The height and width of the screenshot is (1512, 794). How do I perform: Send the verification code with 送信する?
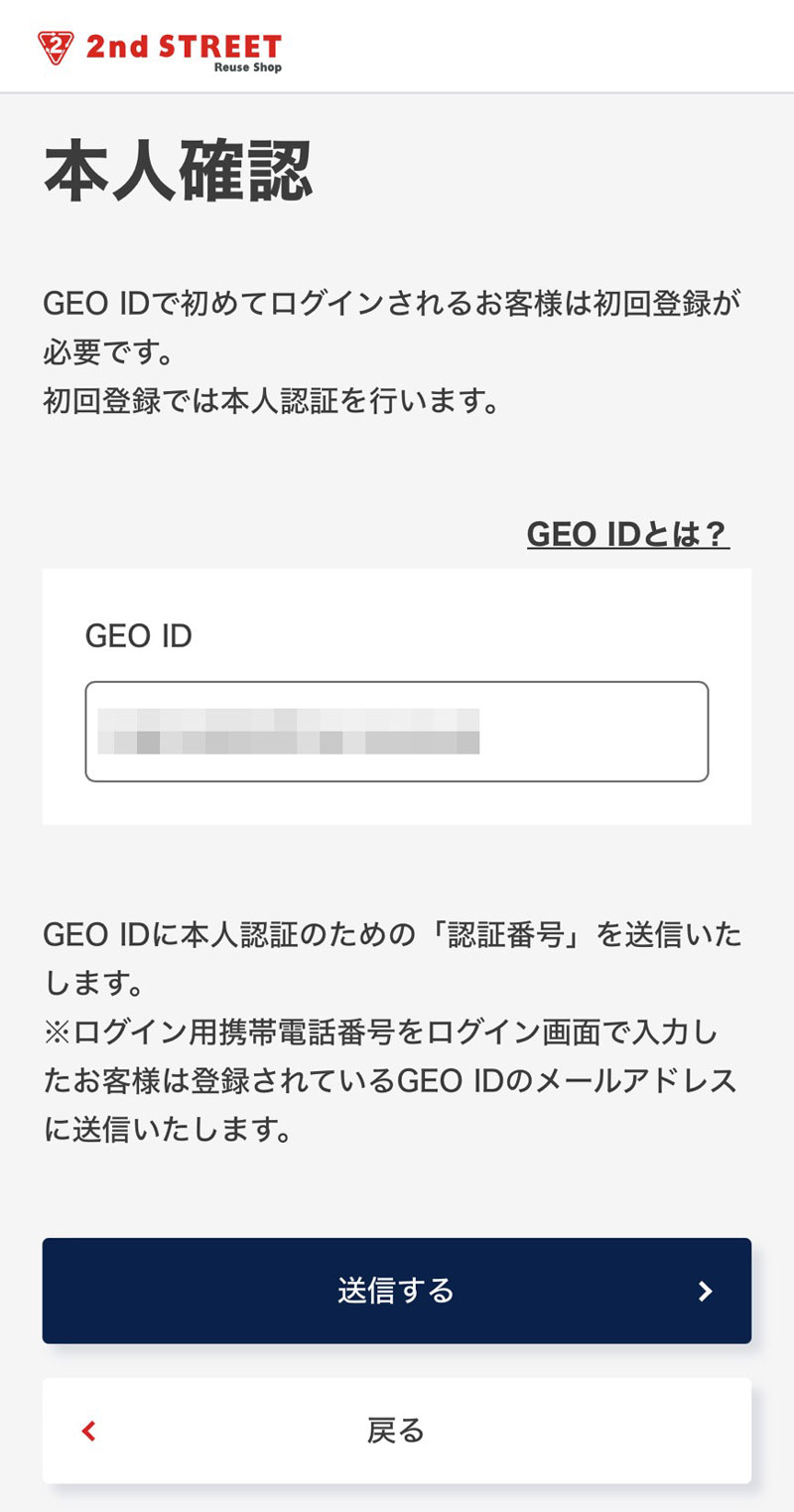397,1291
